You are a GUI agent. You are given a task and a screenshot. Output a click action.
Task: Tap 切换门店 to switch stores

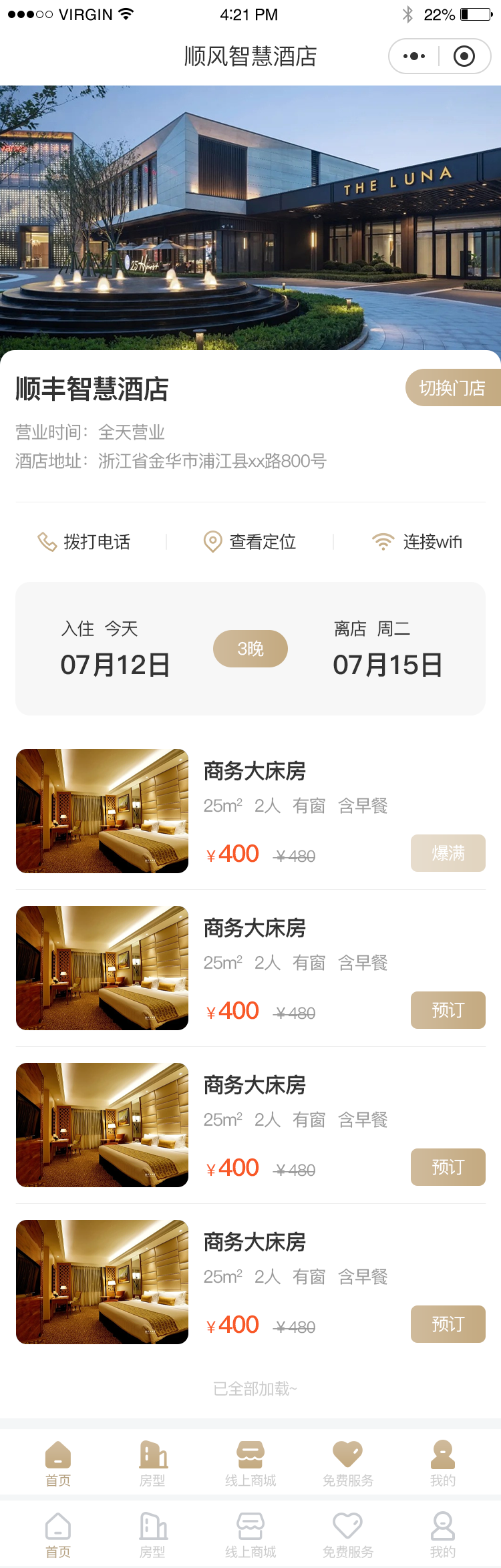point(452,388)
